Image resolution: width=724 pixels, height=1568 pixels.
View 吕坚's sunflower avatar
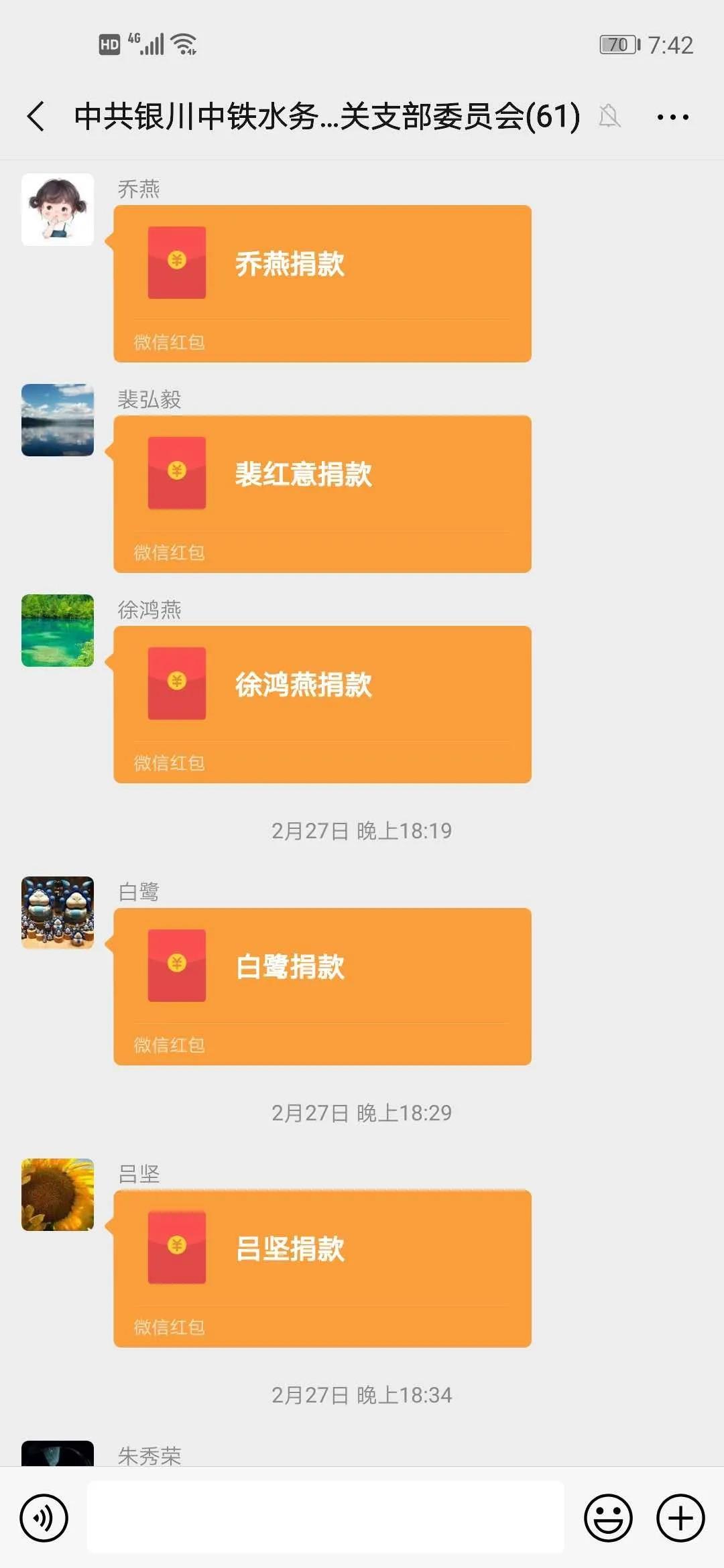point(58,1195)
